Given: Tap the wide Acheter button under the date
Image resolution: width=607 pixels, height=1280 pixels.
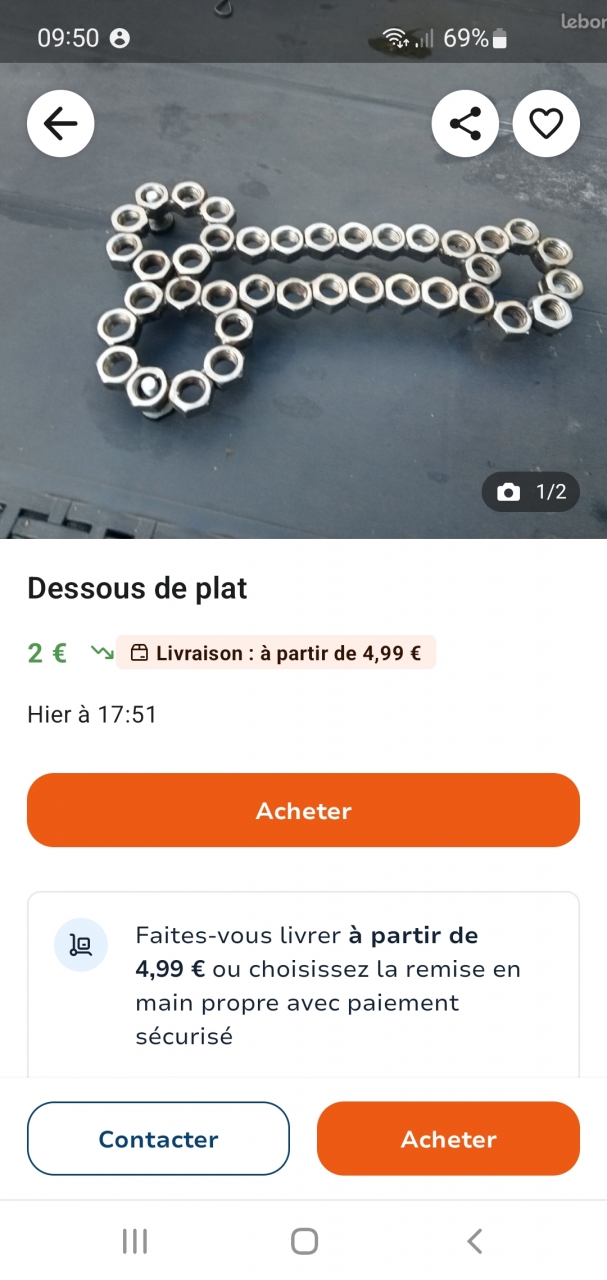Looking at the screenshot, I should 303,810.
